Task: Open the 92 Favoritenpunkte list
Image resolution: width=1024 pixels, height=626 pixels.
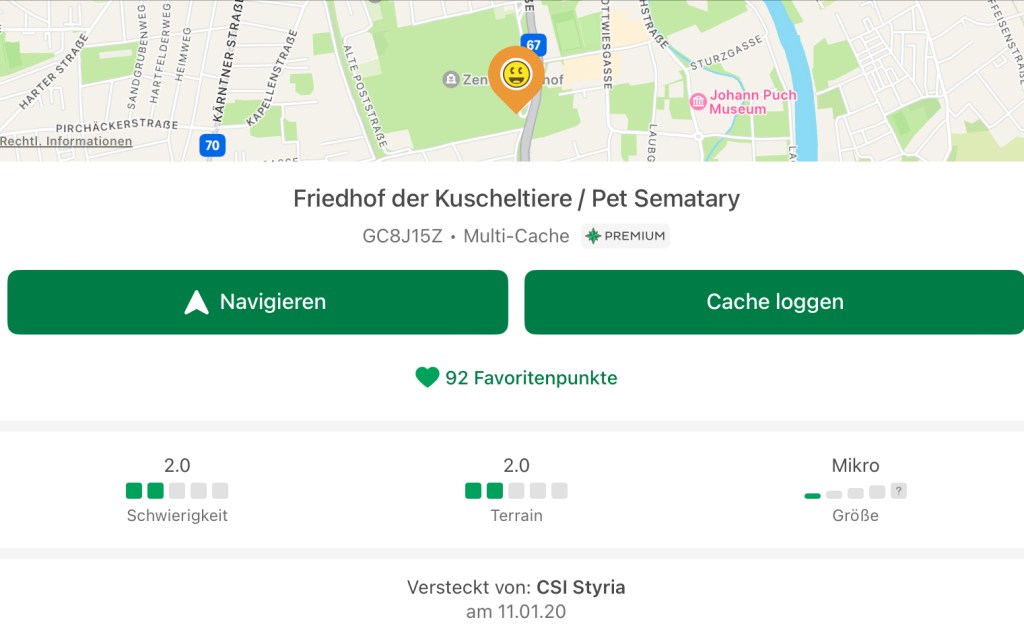Action: [x=516, y=378]
